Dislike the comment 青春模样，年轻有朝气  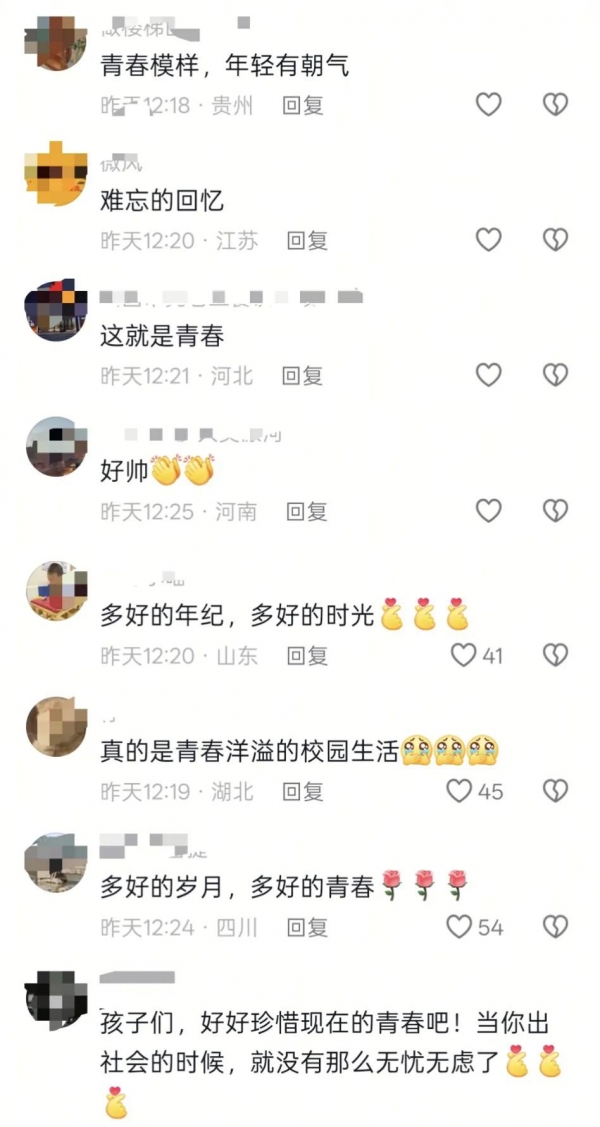(555, 104)
